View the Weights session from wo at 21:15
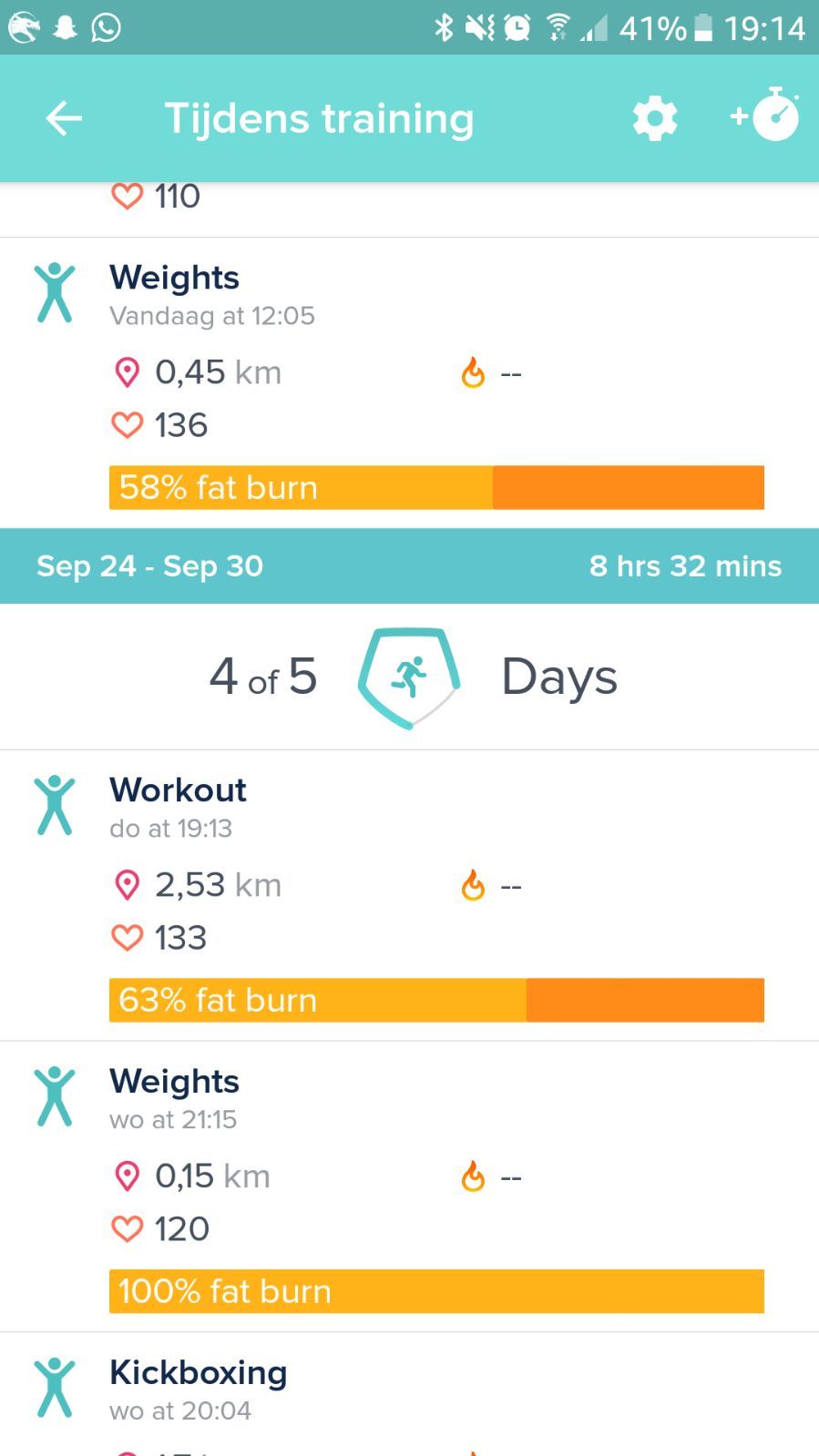Screen dimensions: 819x1456 410,1184
